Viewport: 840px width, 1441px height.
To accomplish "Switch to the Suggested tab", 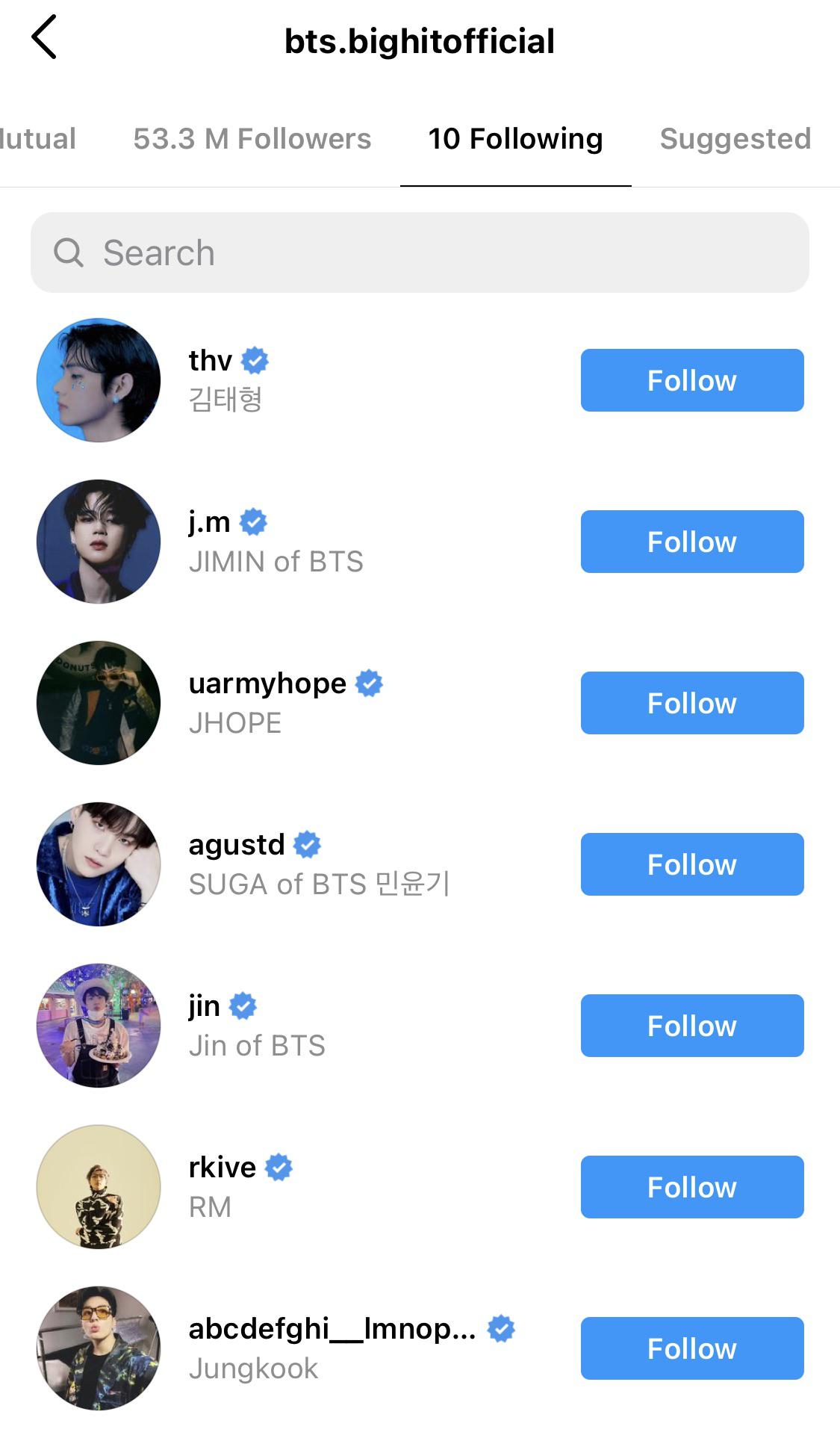I will 735,138.
